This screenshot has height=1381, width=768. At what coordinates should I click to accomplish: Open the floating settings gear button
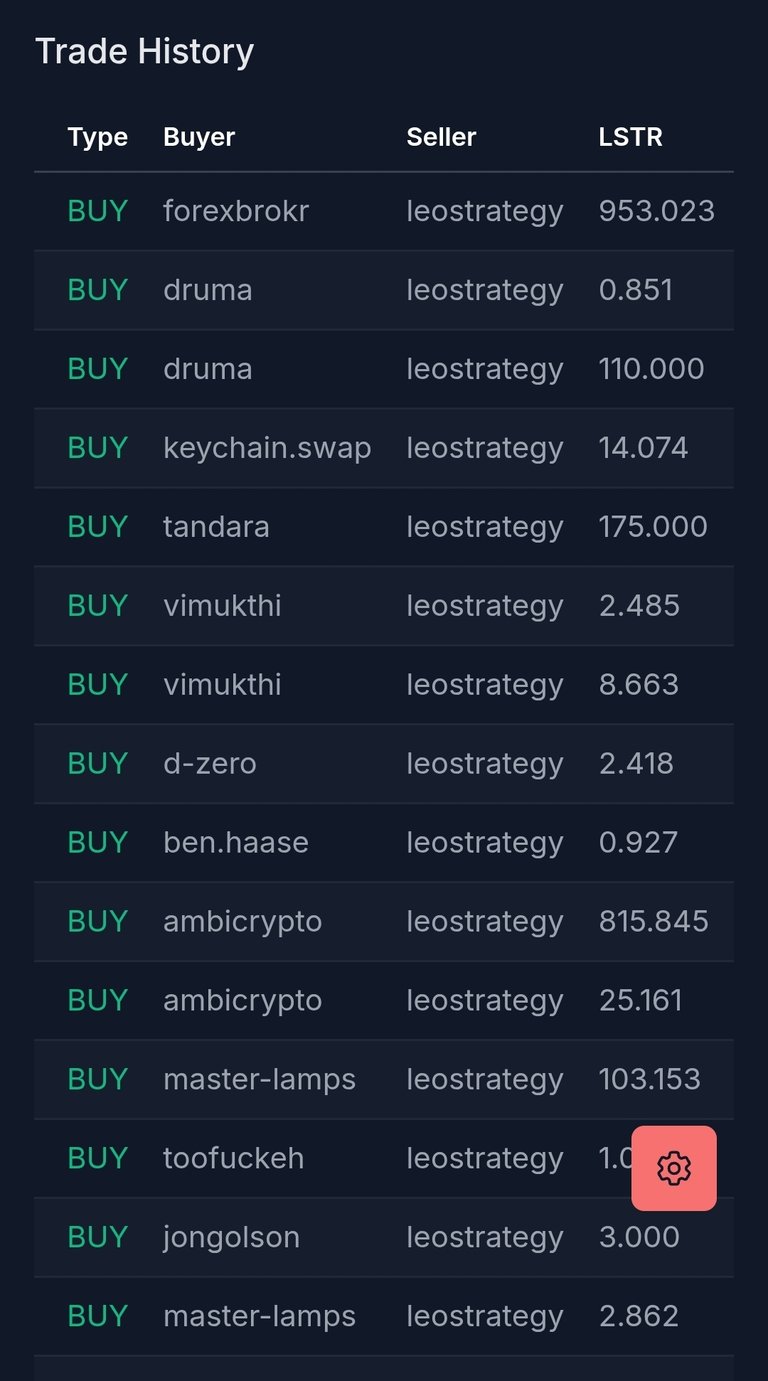[x=674, y=1168]
